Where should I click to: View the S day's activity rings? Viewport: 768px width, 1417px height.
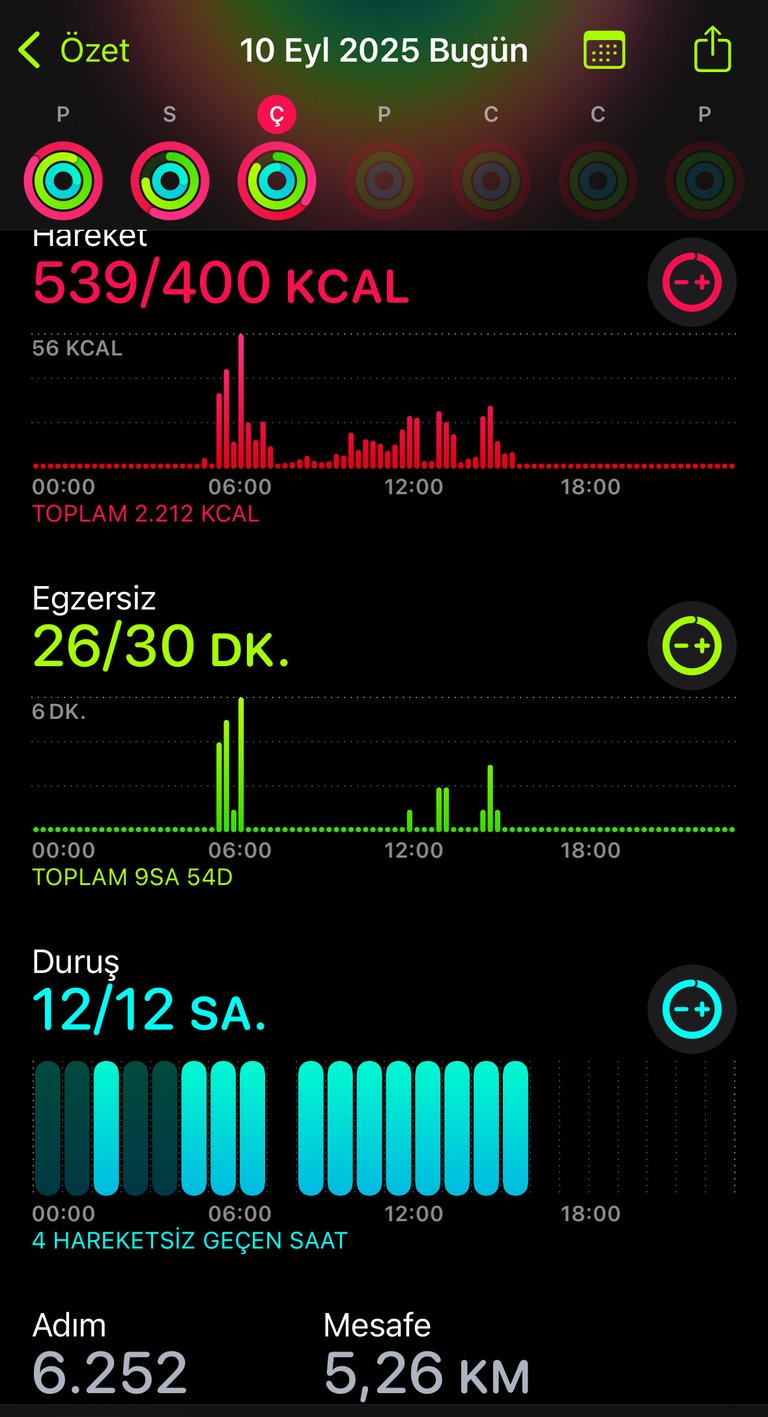tap(170, 182)
